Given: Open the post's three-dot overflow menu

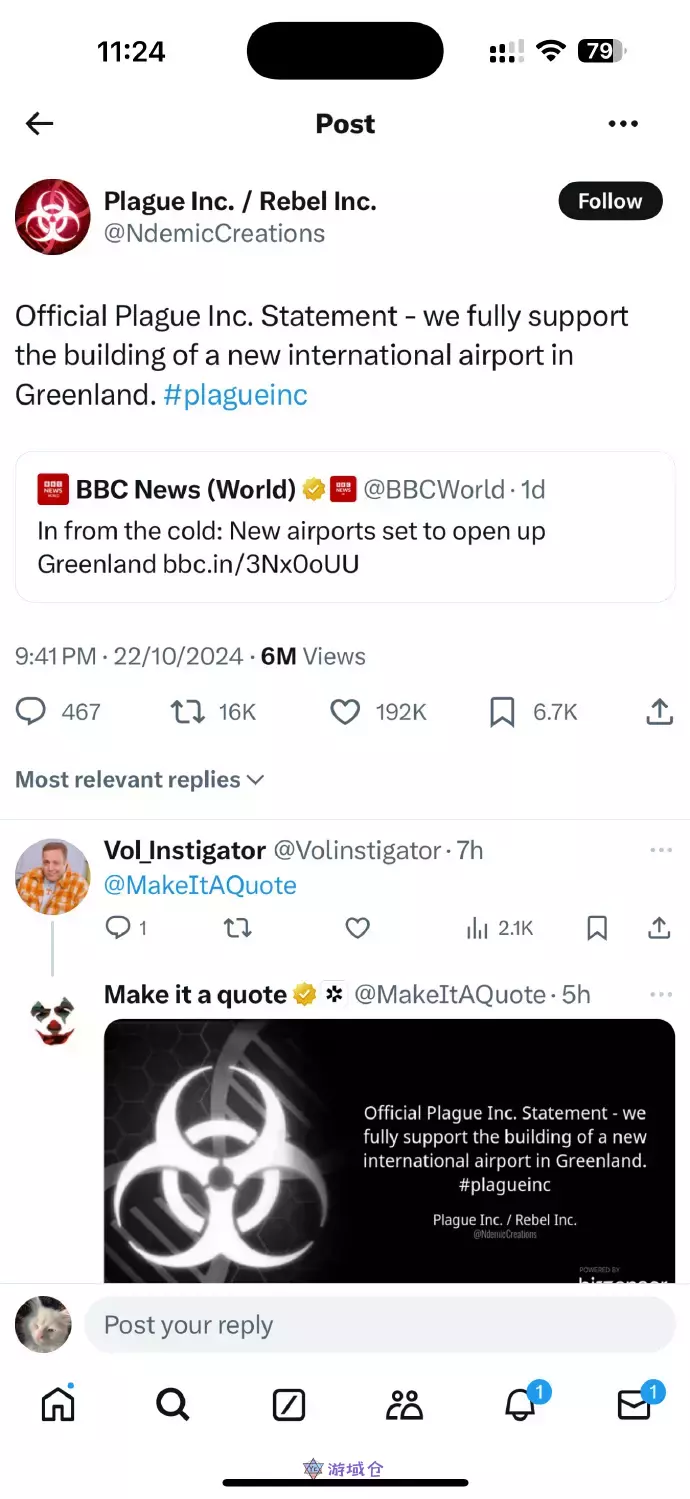Looking at the screenshot, I should pos(622,124).
